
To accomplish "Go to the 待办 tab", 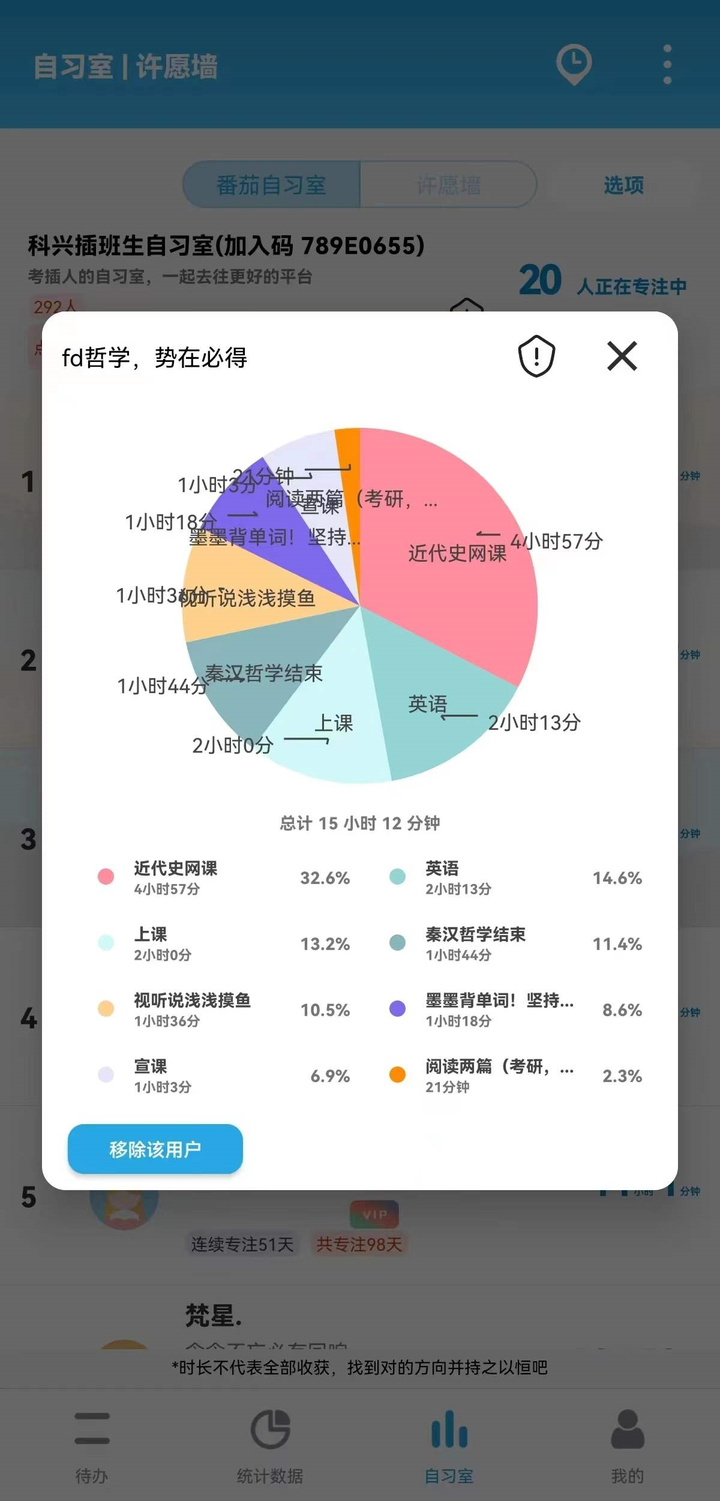I will click(92, 1445).
